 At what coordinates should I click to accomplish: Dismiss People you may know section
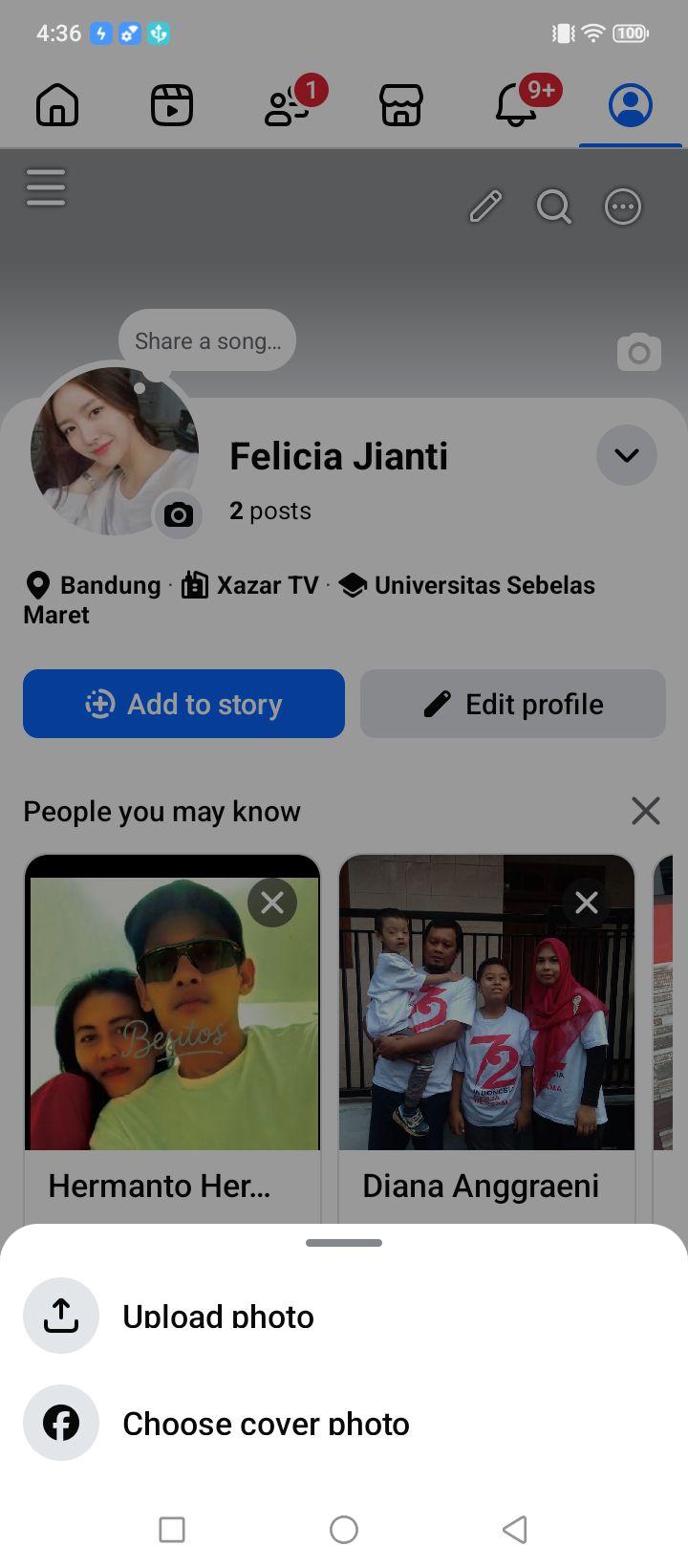pos(646,811)
